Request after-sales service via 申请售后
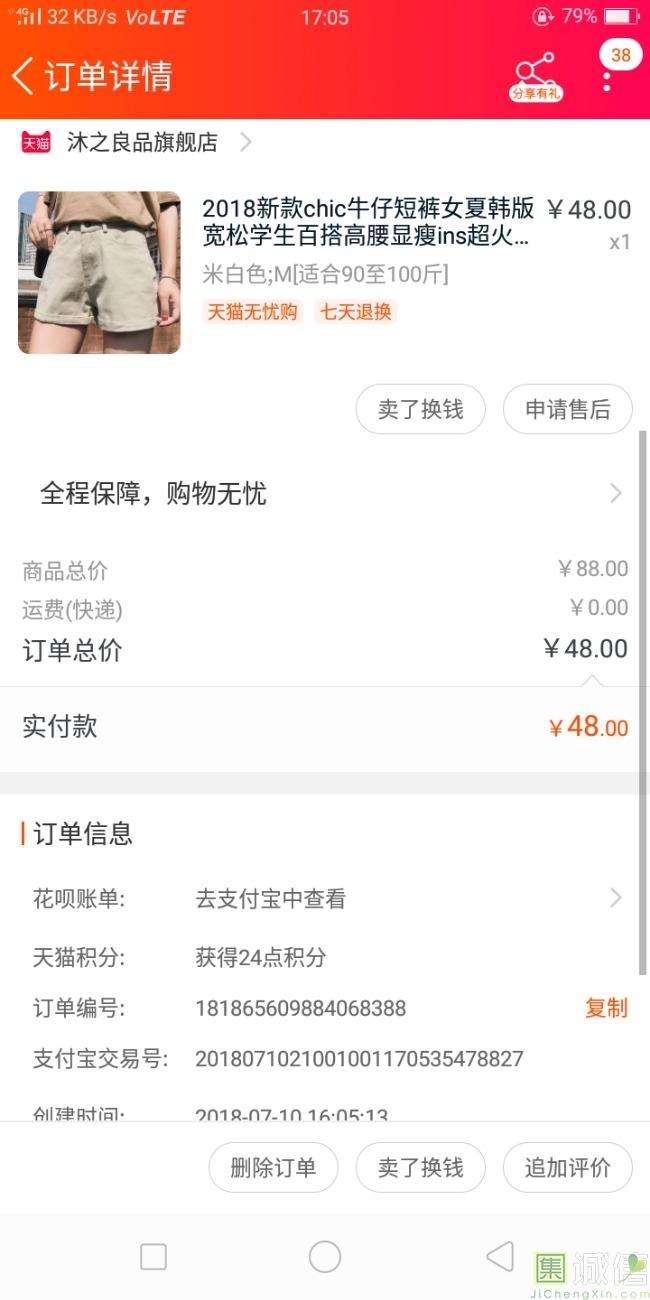This screenshot has width=650, height=1300. (x=567, y=409)
